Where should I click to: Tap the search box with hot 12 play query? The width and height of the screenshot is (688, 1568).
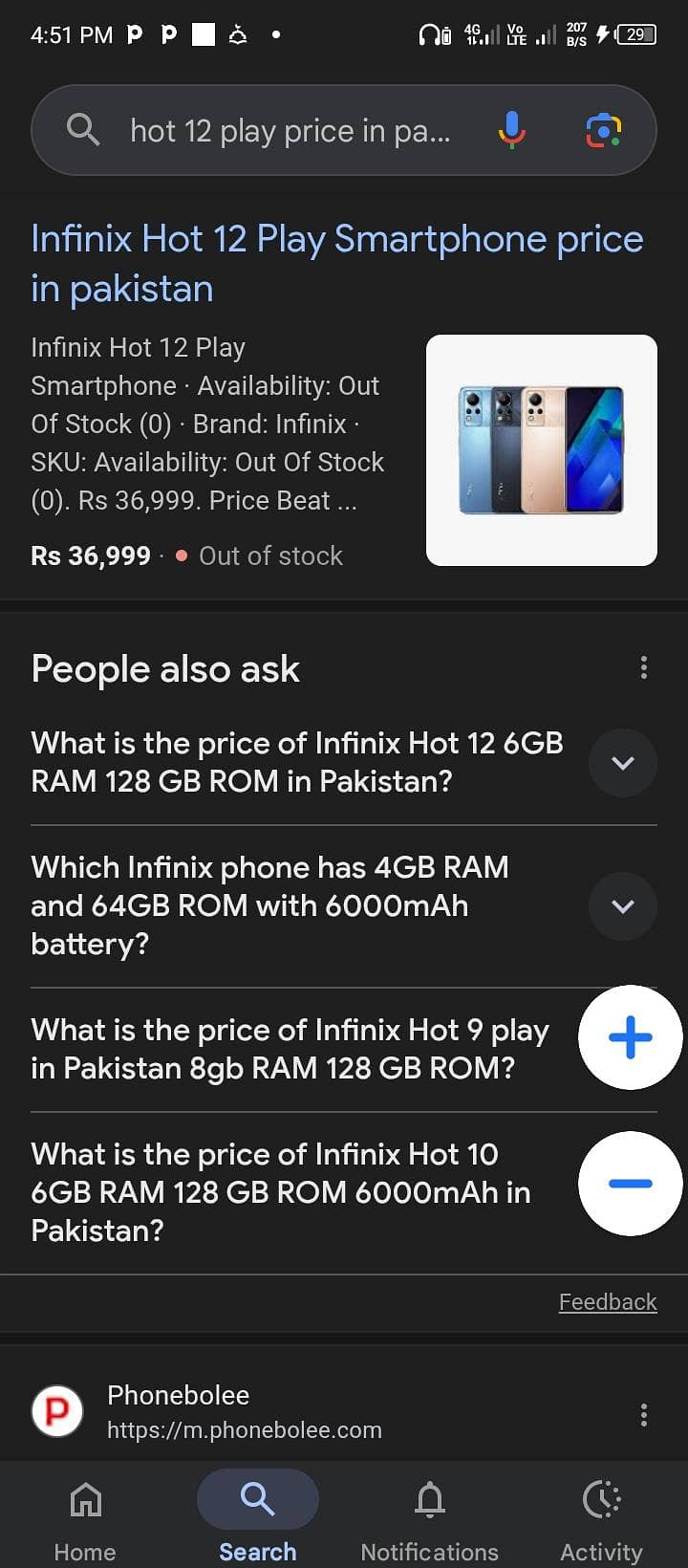point(287,131)
